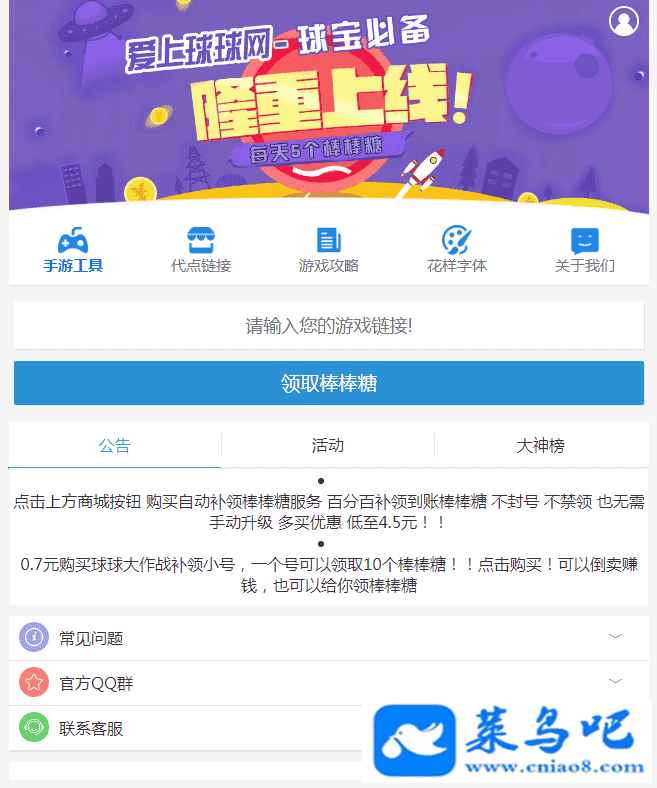
Task: Open the 代点链接 section
Action: pyautogui.click(x=201, y=250)
